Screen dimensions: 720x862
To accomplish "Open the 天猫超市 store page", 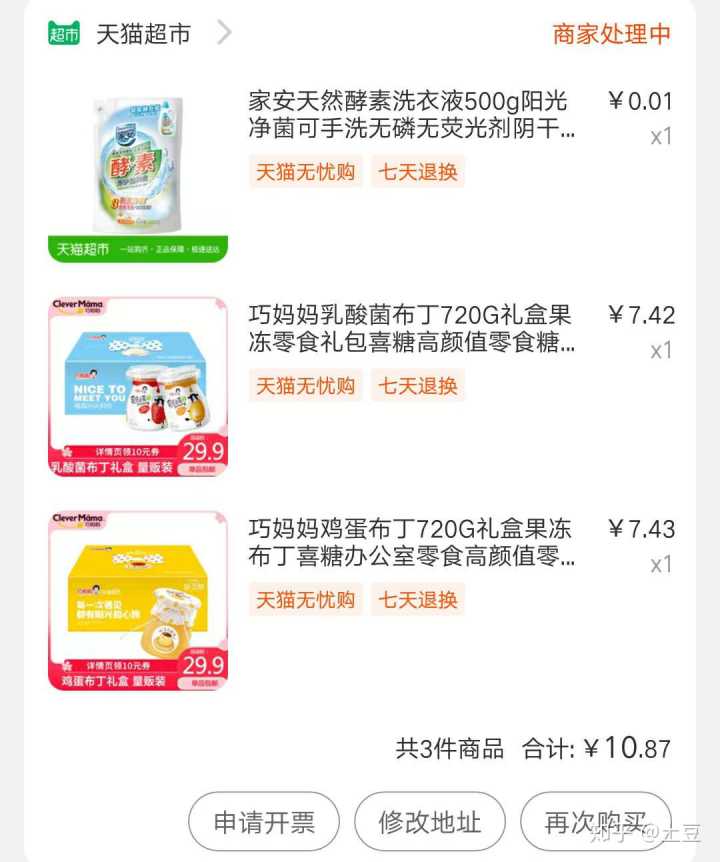I will coord(142,34).
